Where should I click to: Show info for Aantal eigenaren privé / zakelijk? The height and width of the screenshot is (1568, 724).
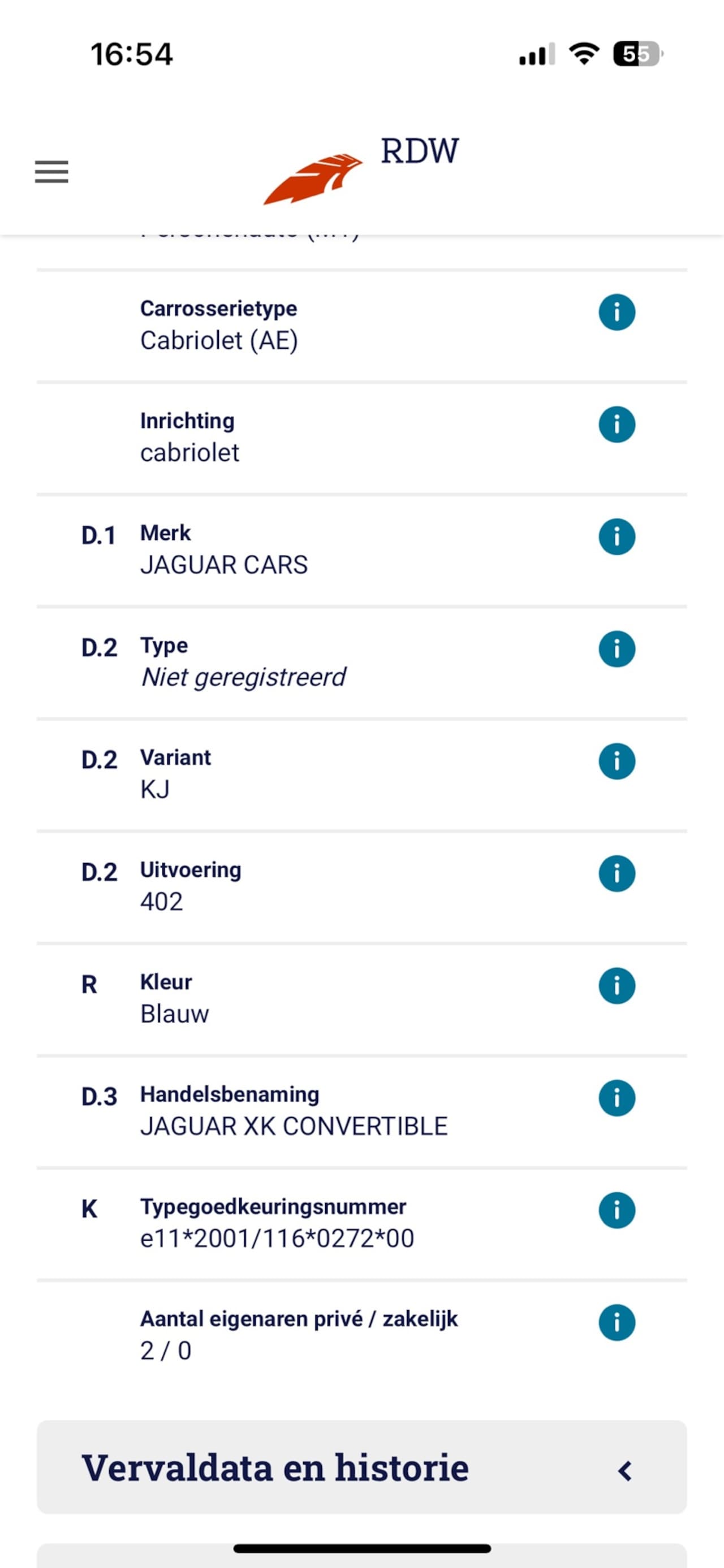(616, 1323)
